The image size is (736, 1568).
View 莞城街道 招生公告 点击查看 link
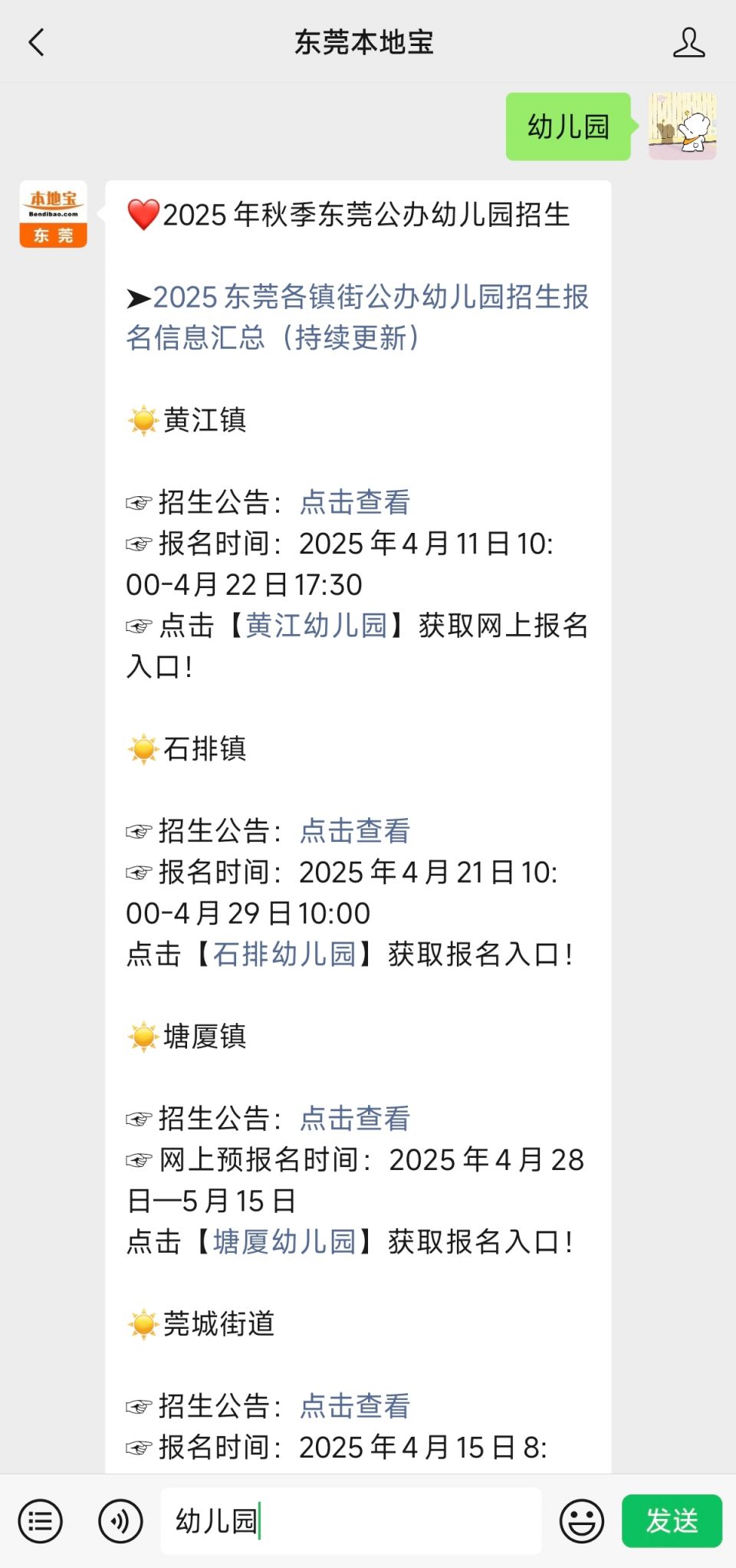click(x=354, y=1405)
